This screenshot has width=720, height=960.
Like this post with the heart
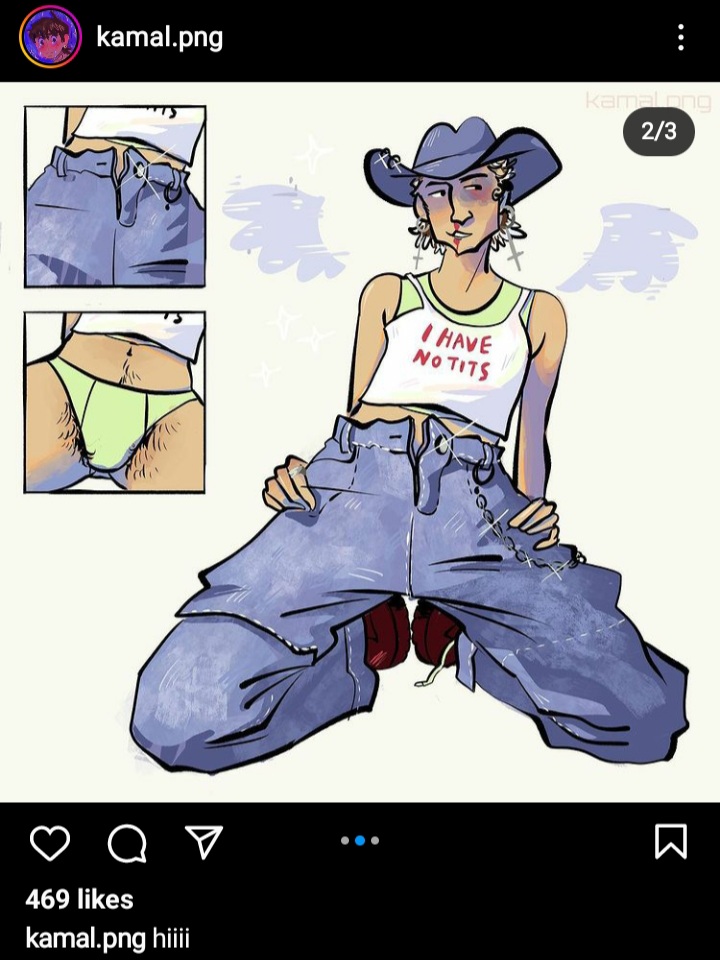pyautogui.click(x=50, y=843)
